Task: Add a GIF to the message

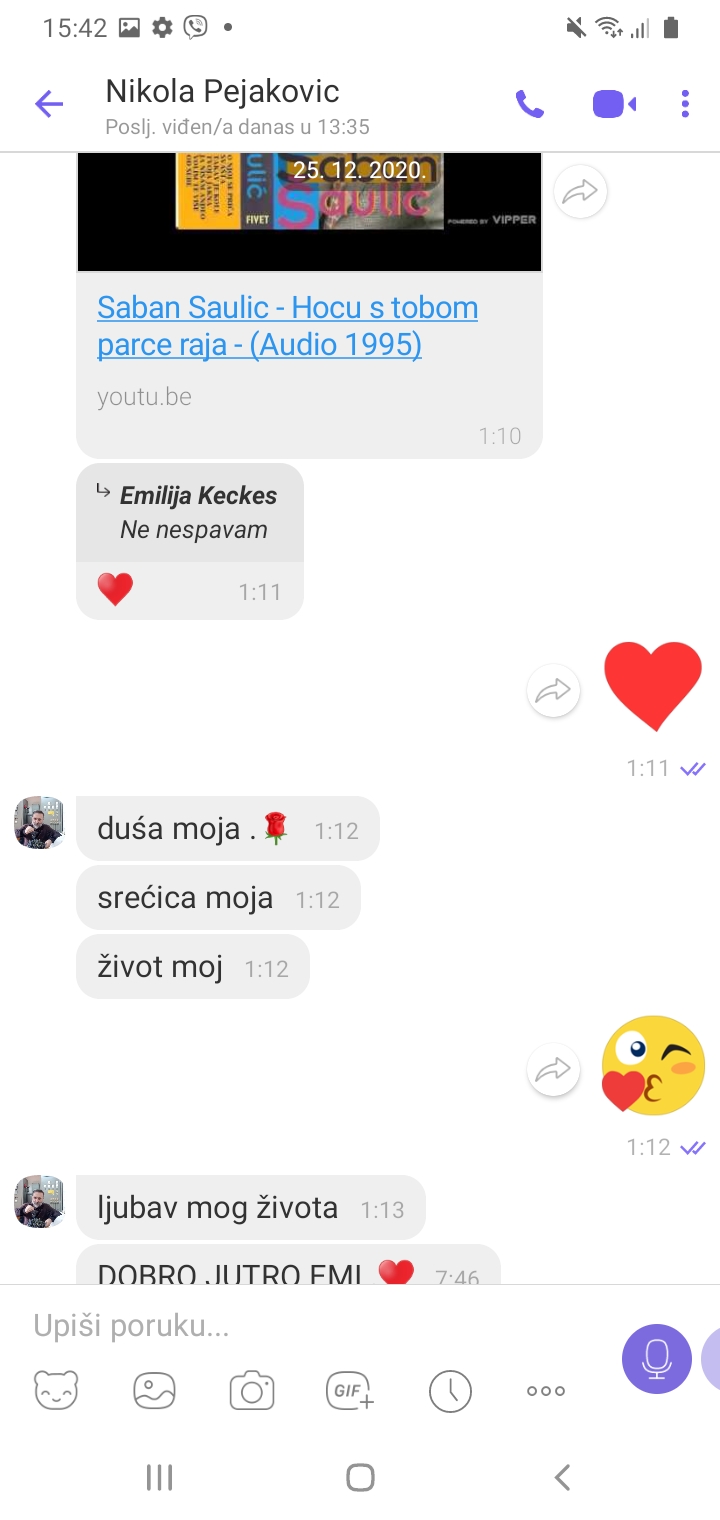Action: coord(350,1391)
